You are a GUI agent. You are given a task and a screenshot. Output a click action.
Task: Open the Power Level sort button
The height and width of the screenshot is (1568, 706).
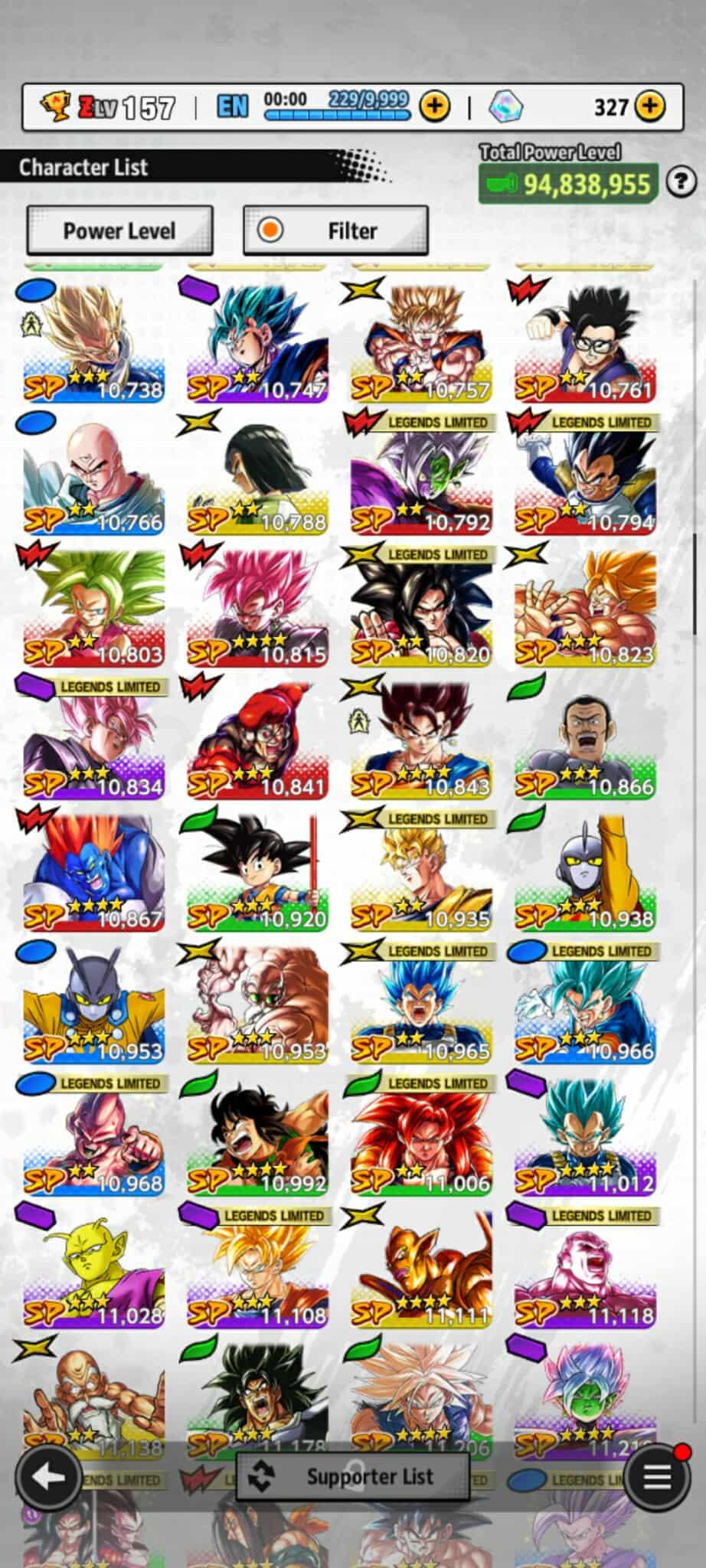point(119,230)
